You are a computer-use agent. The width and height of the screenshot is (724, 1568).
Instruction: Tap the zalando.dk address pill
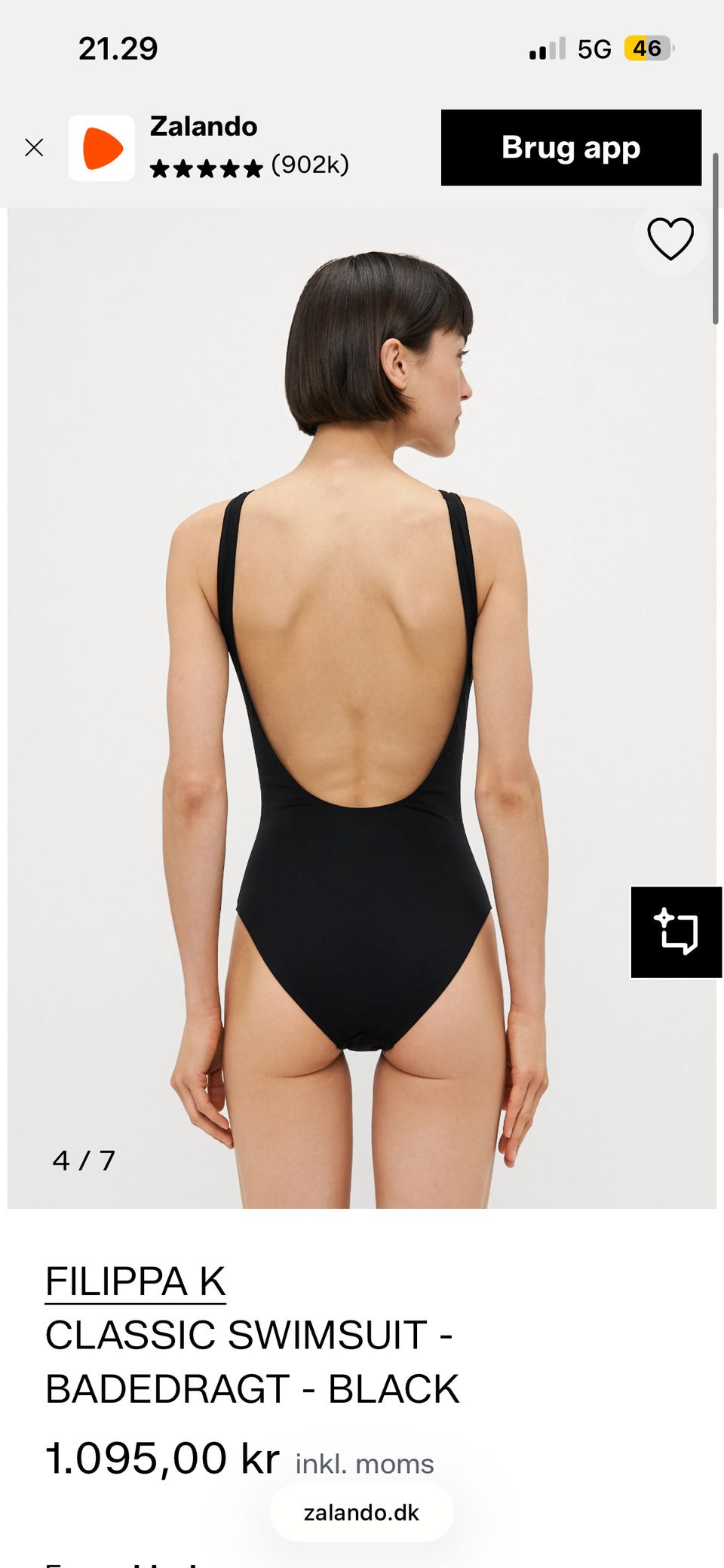(362, 1512)
